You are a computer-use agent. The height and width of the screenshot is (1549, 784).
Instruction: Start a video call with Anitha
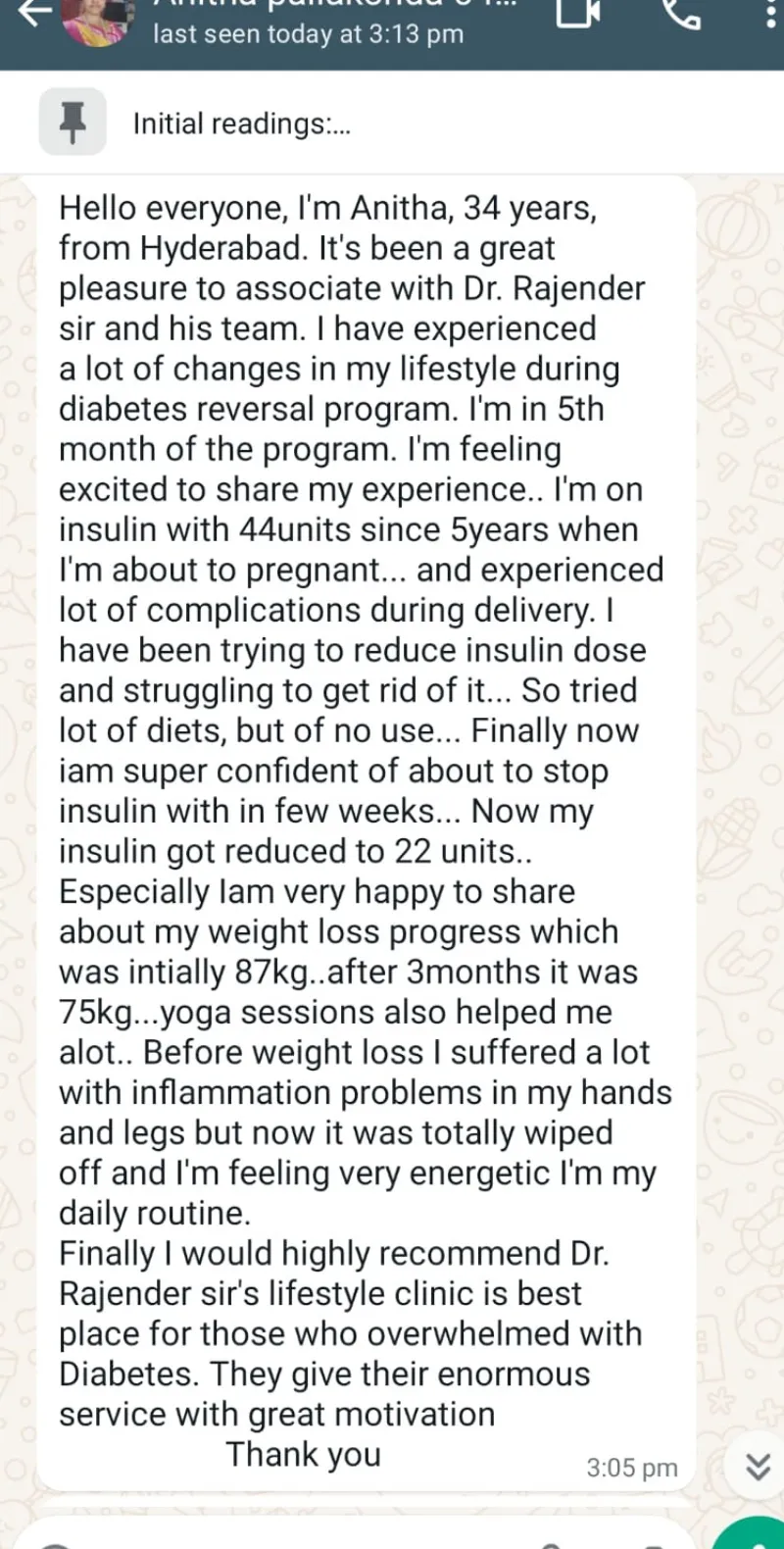(x=578, y=14)
